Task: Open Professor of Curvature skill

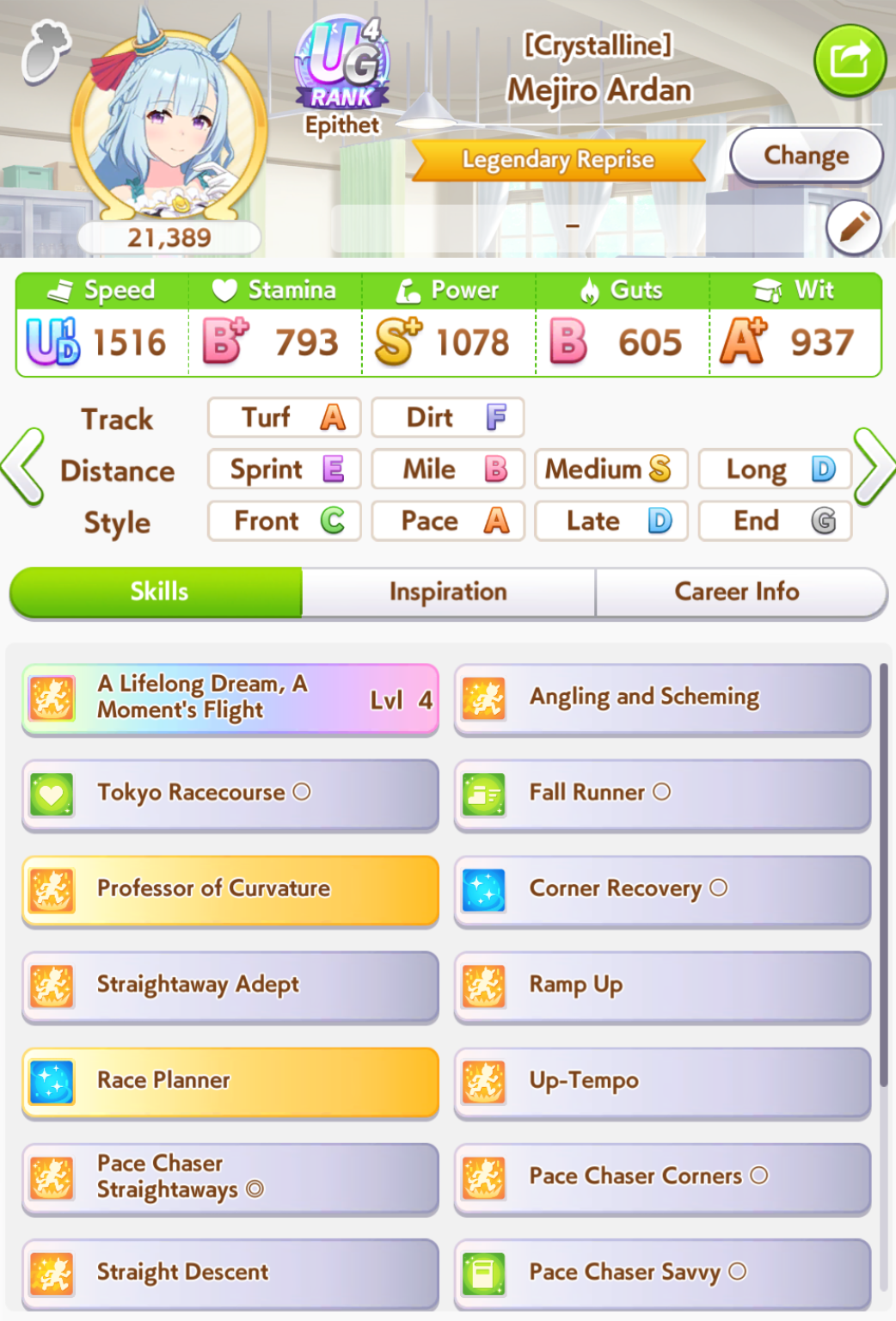Action: coord(230,891)
